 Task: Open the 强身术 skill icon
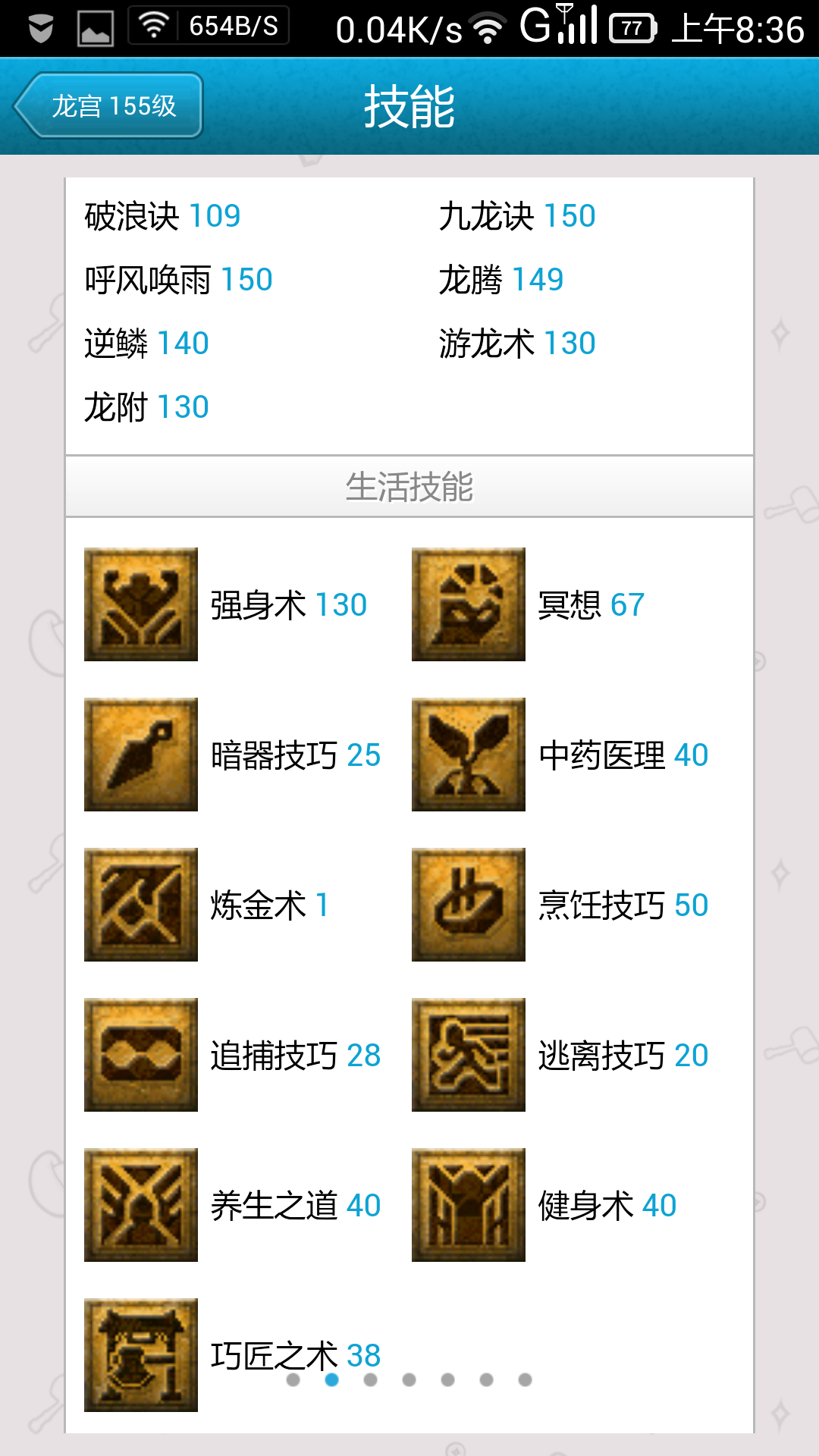click(x=141, y=604)
